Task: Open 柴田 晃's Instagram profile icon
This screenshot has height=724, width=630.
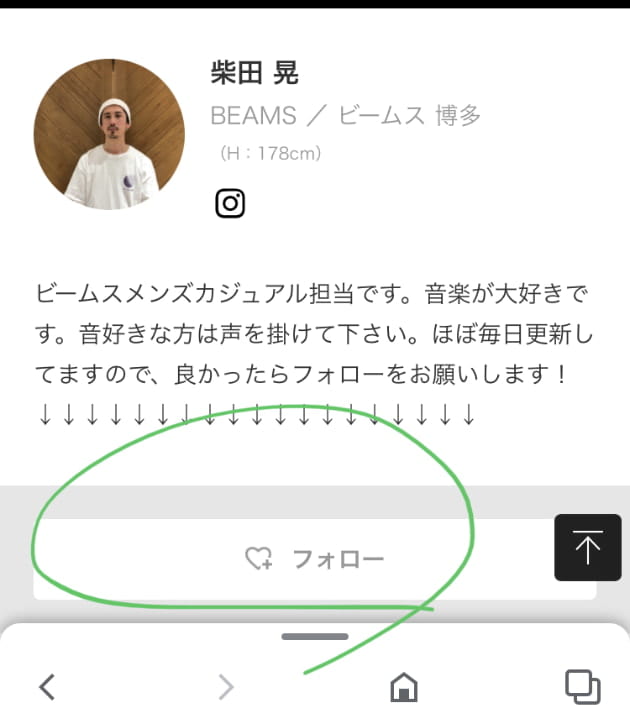Action: click(231, 204)
